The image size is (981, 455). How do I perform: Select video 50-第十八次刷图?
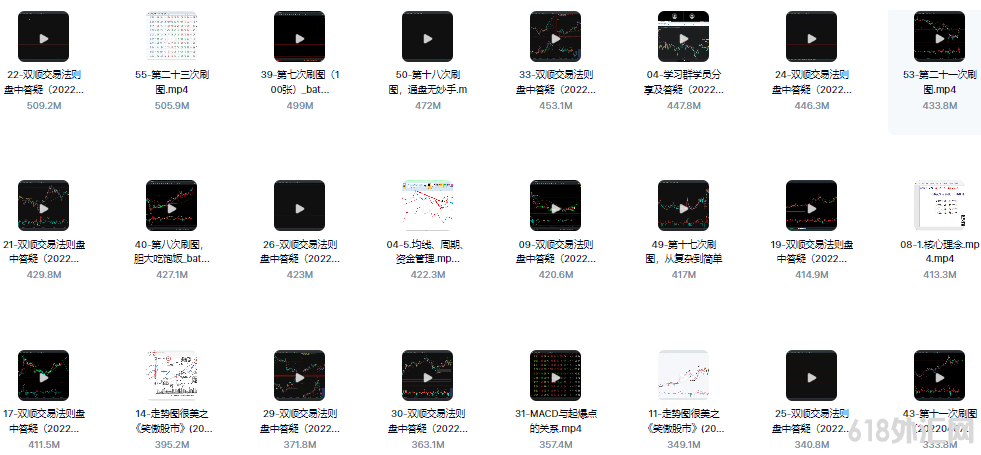pos(427,38)
